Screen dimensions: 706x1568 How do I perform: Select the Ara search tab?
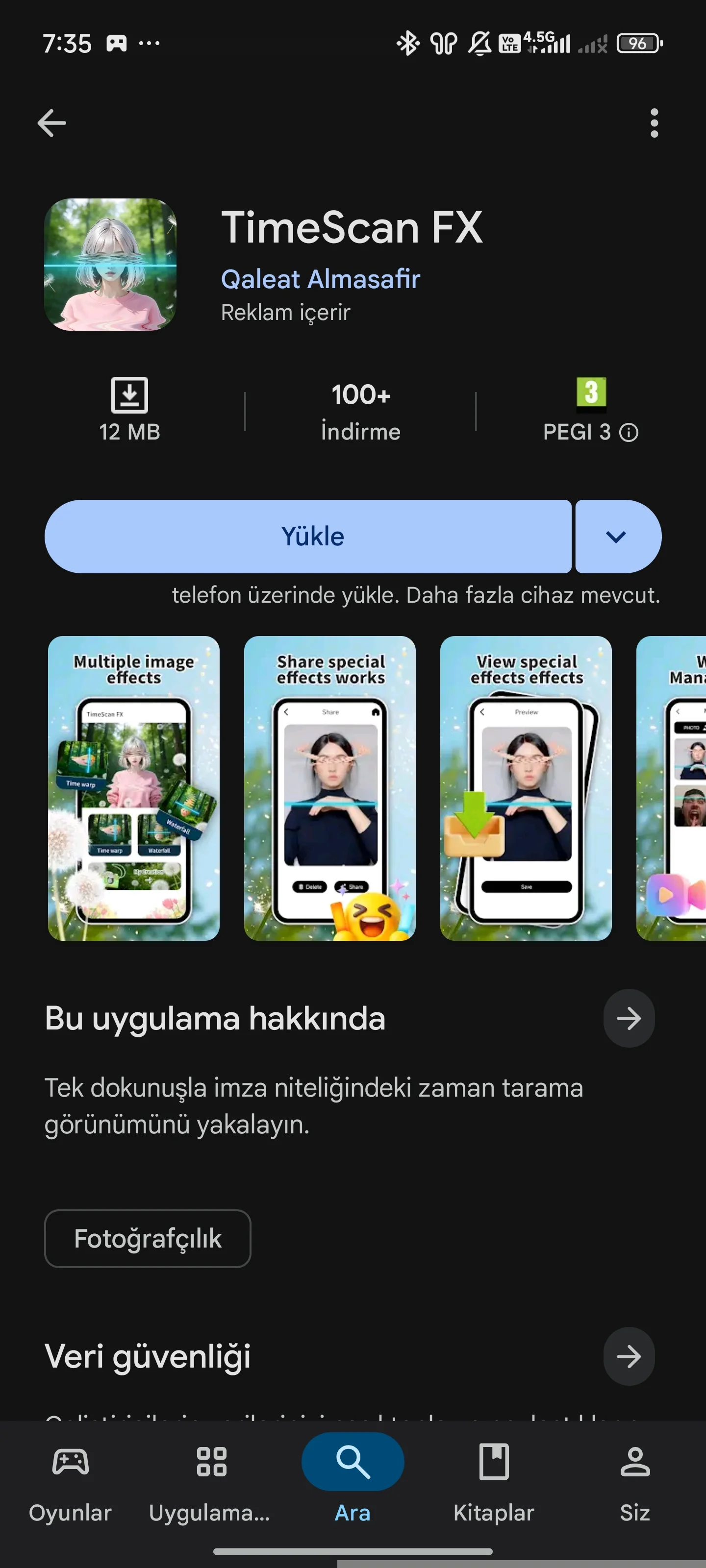[352, 1480]
